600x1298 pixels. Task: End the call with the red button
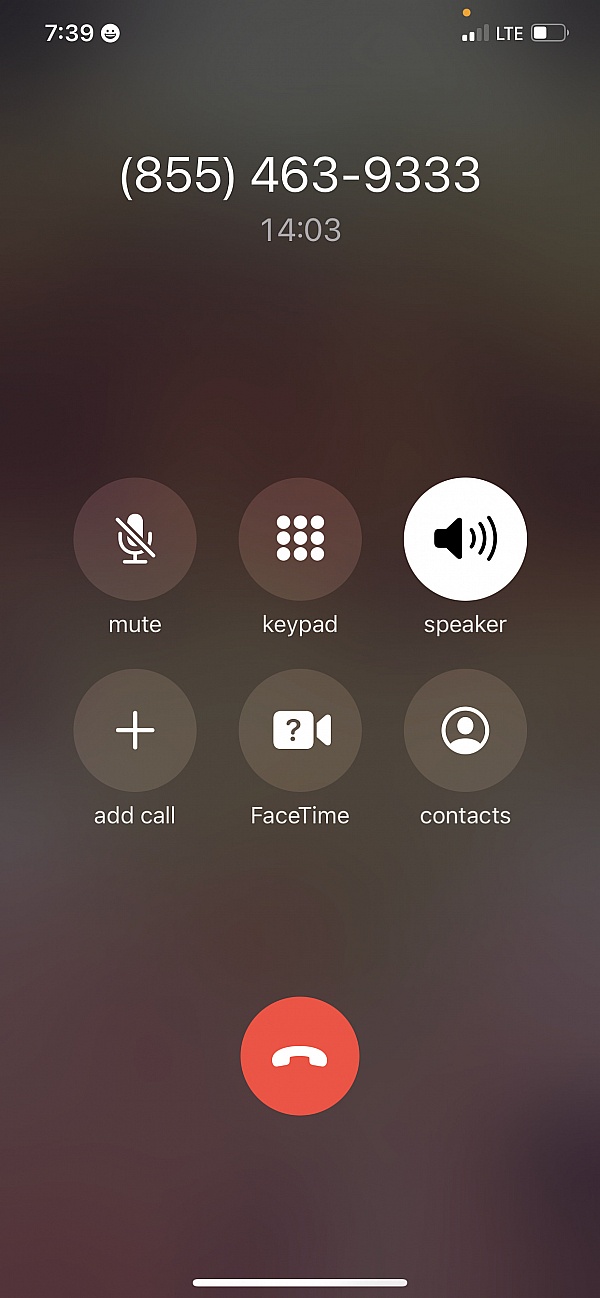click(x=300, y=1055)
